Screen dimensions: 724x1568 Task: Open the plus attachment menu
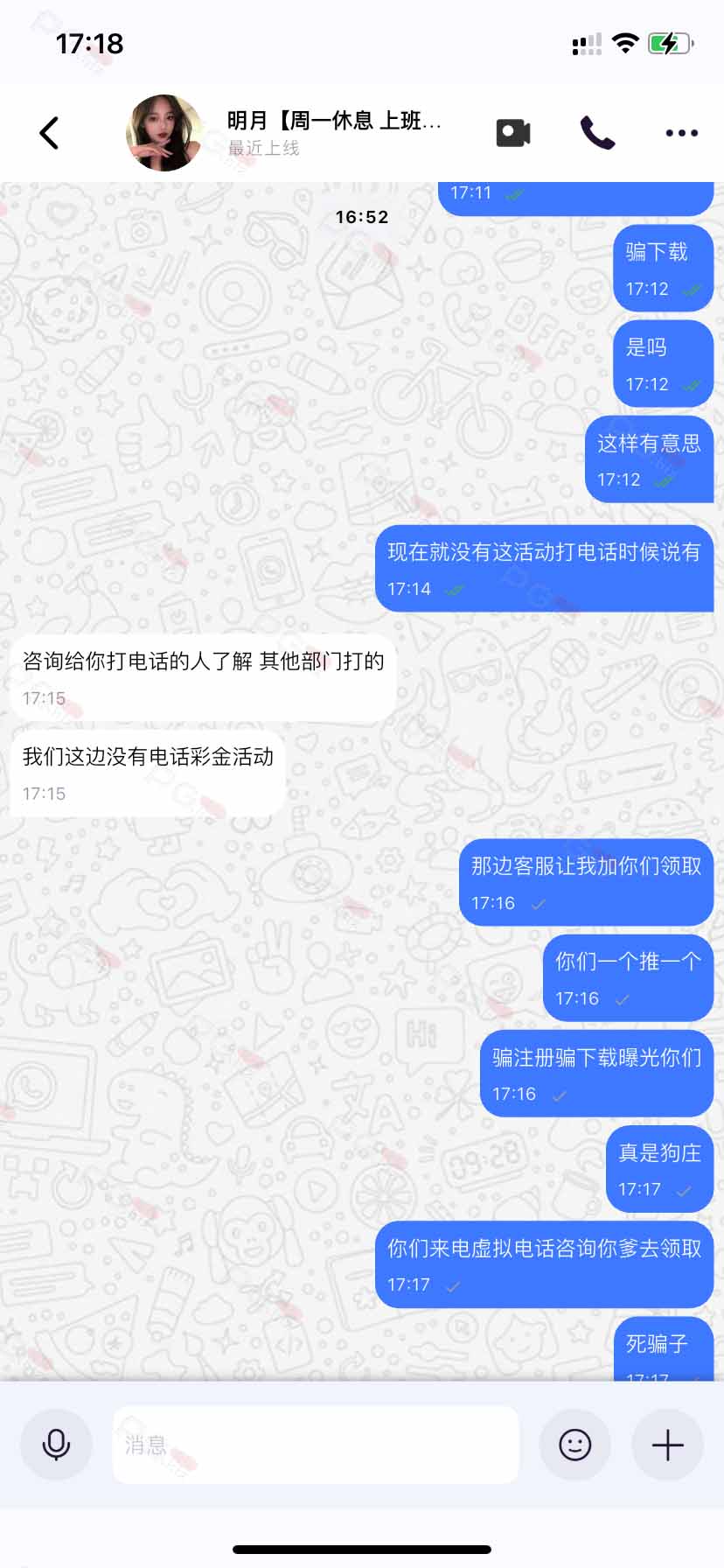click(667, 1445)
